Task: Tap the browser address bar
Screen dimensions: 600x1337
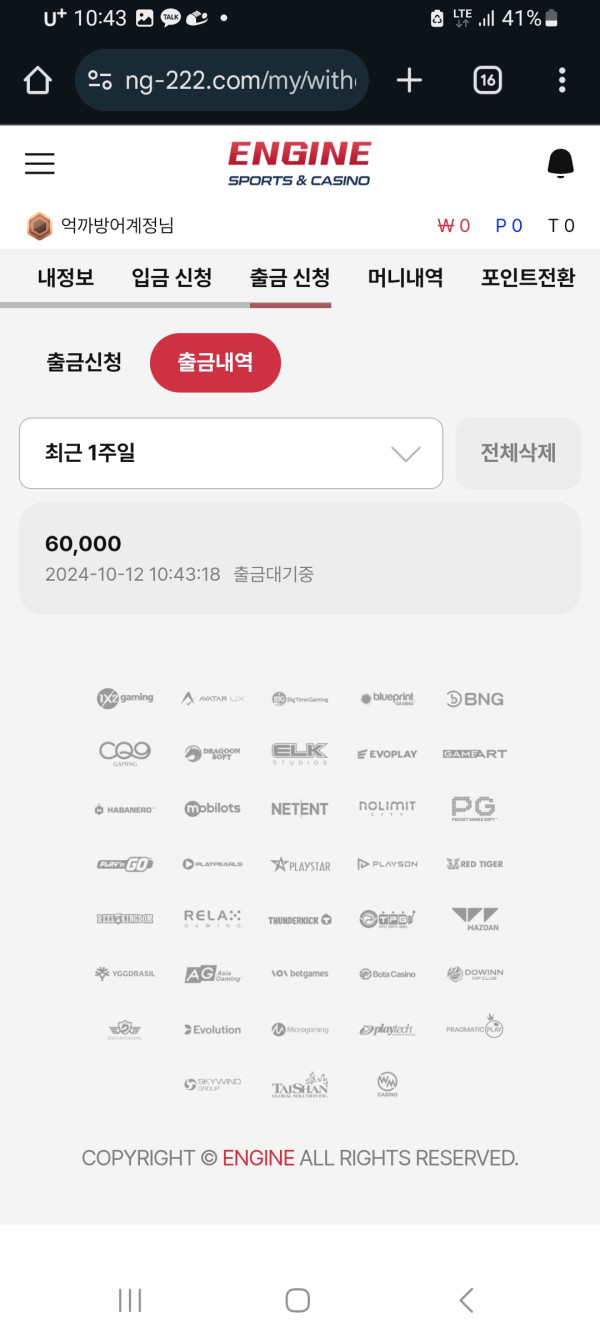Action: point(222,80)
